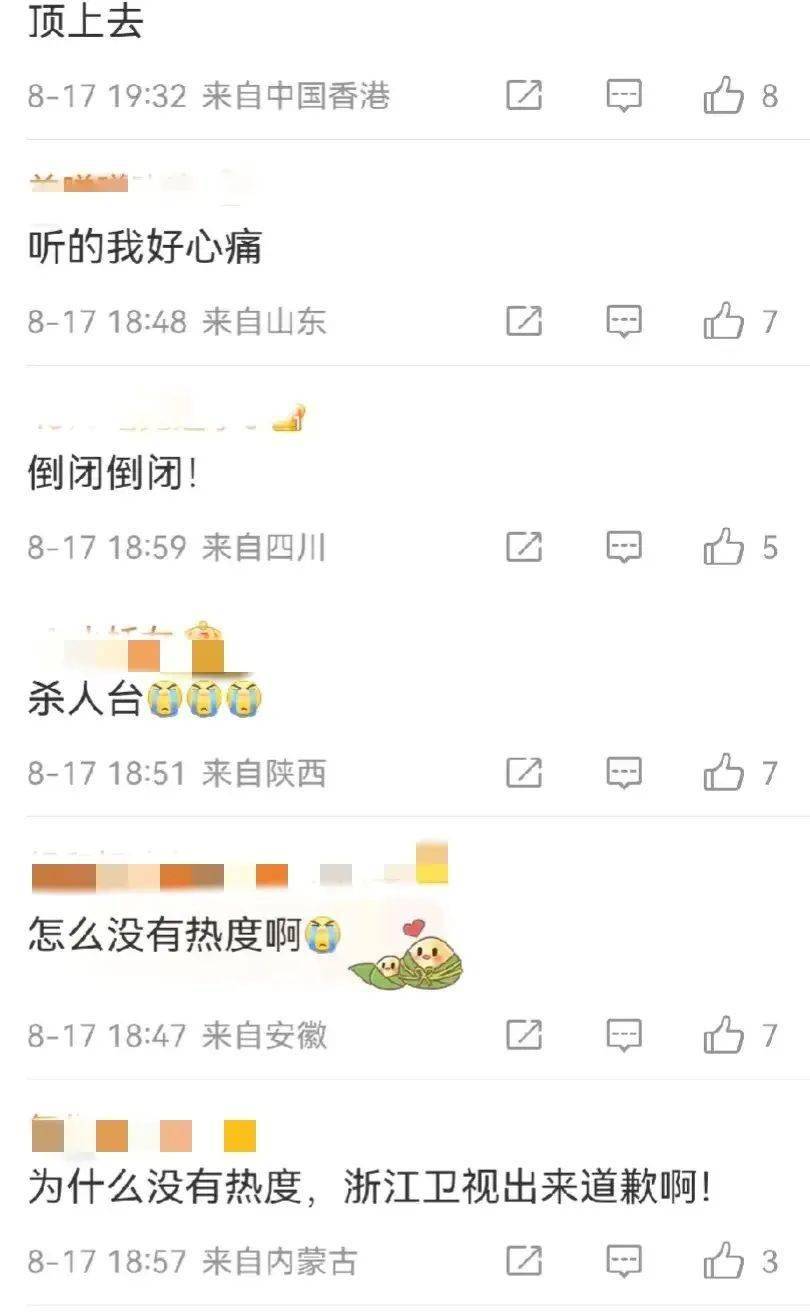Like the comment 怎么没有热度啊

click(724, 1035)
